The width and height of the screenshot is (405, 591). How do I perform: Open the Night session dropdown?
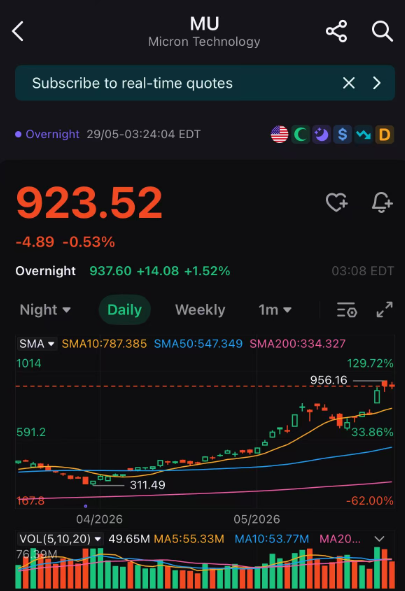pos(45,310)
